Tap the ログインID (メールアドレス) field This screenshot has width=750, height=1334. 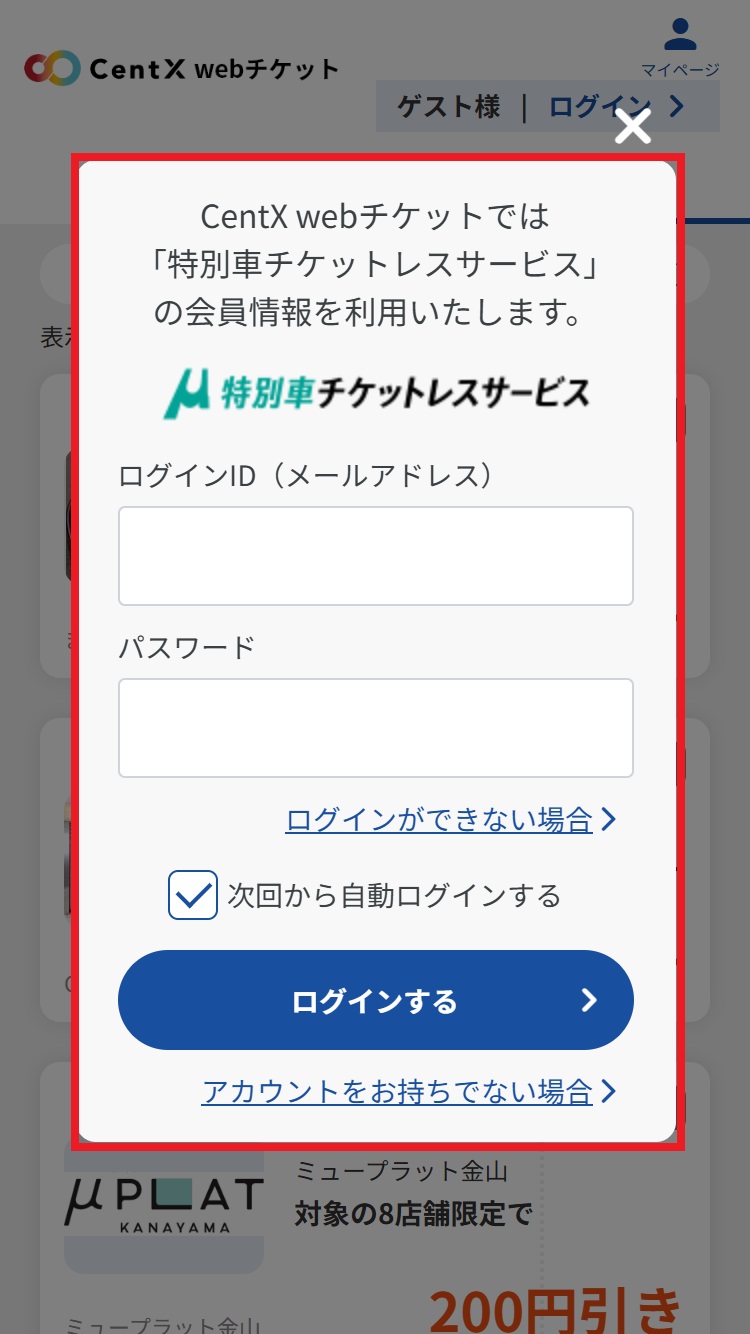375,556
